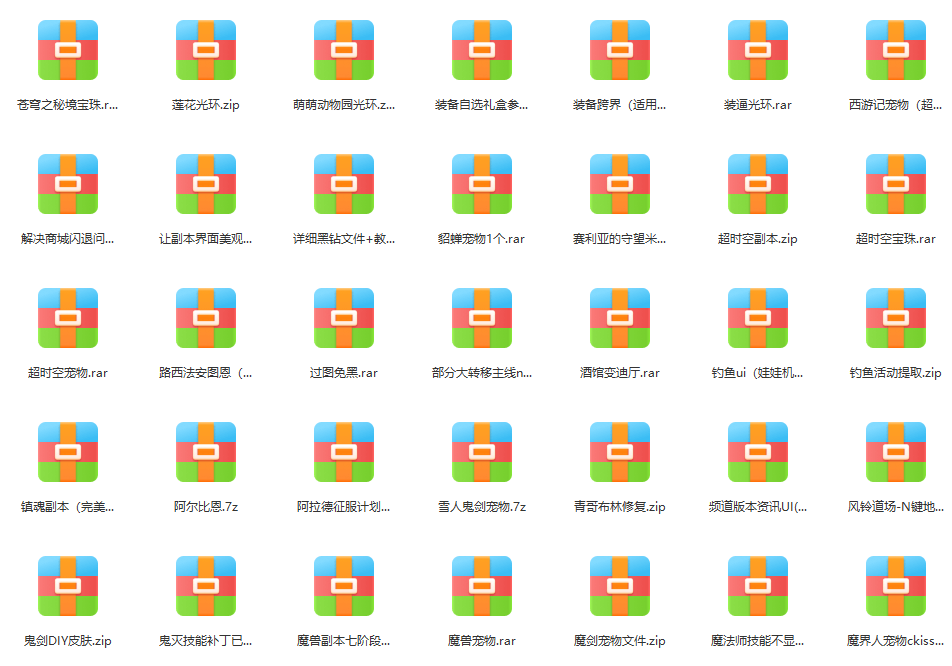Open the 装逼光环.rar file

coord(758,50)
